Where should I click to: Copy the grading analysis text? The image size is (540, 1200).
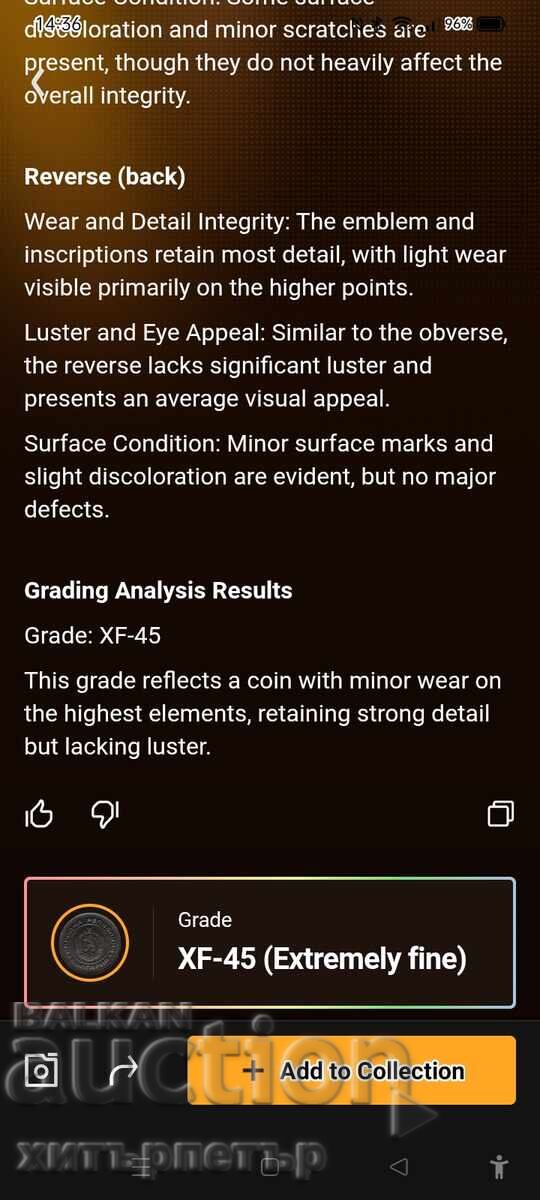tap(501, 813)
